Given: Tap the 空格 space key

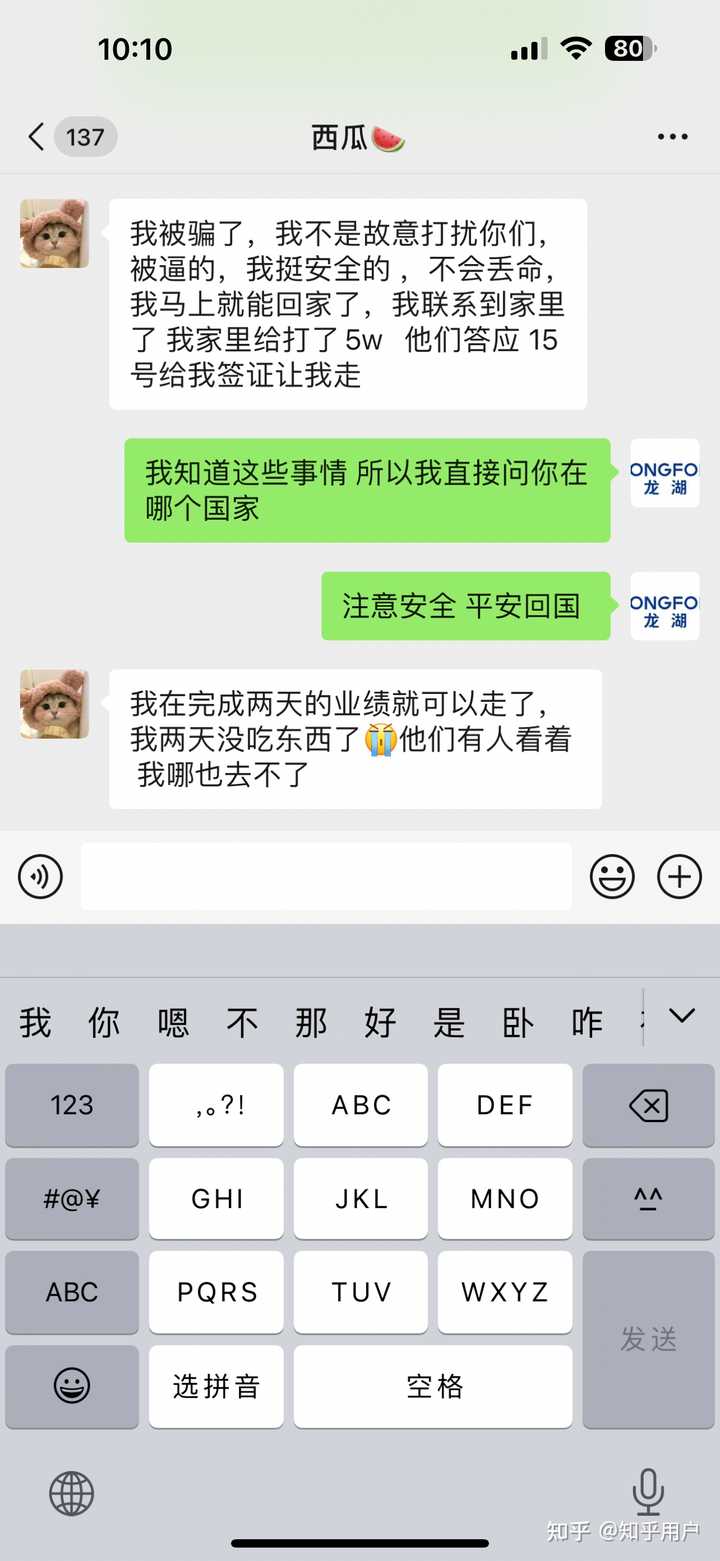Looking at the screenshot, I should point(433,1386).
